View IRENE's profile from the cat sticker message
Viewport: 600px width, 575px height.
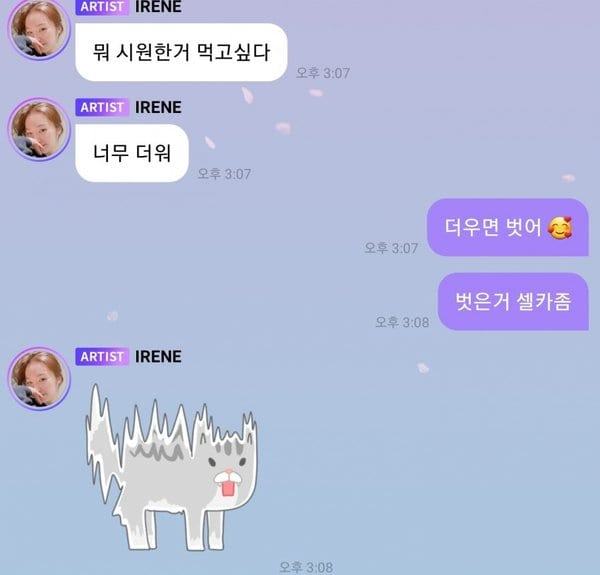tap(38, 378)
